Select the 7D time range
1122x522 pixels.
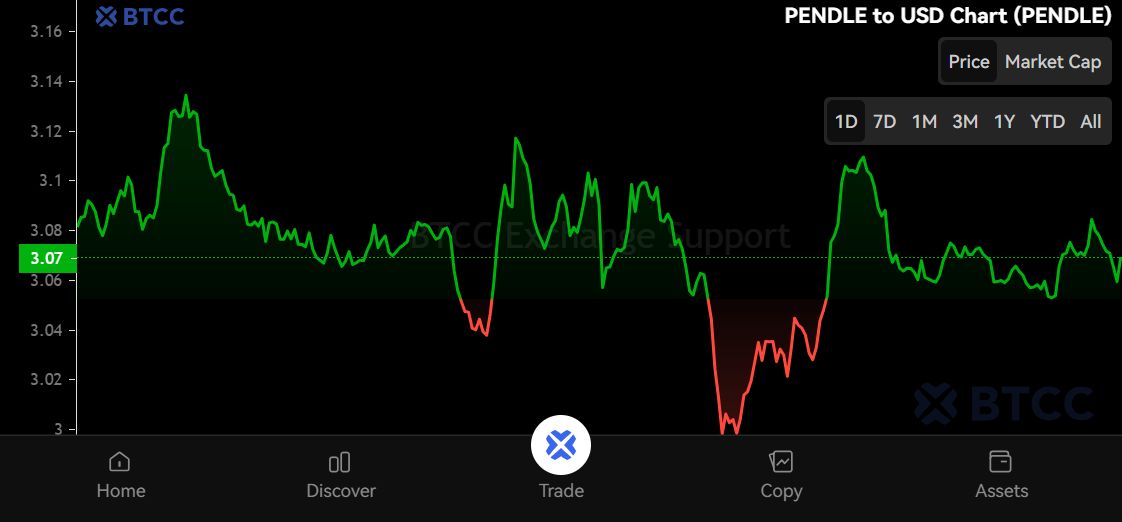pyautogui.click(x=884, y=121)
